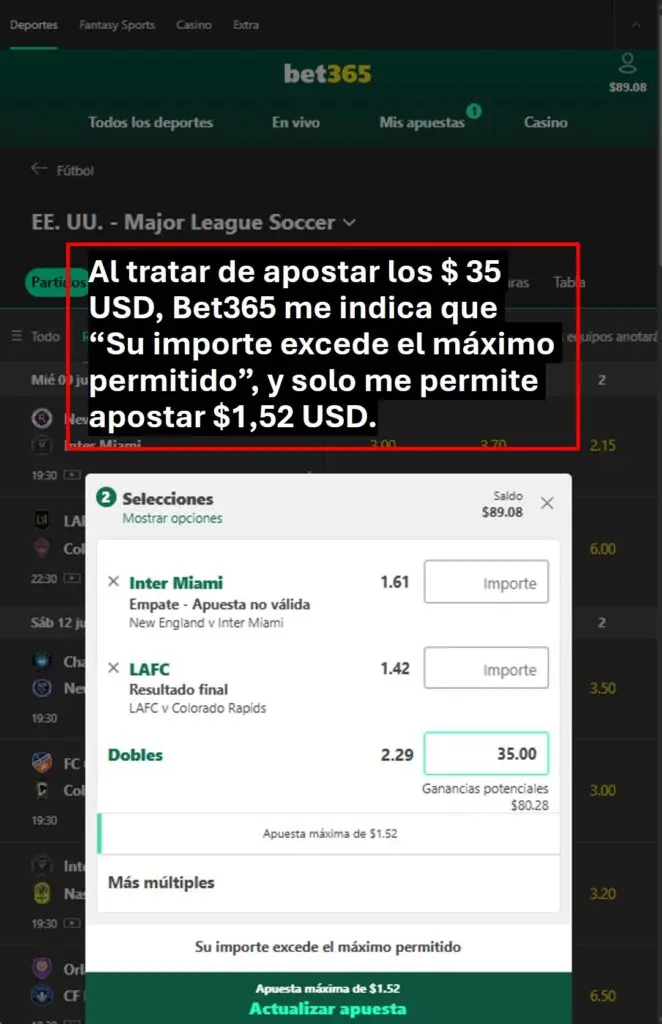Expand Major League Soccer league dropdown
Viewport: 662px width, 1024px height.
349,222
